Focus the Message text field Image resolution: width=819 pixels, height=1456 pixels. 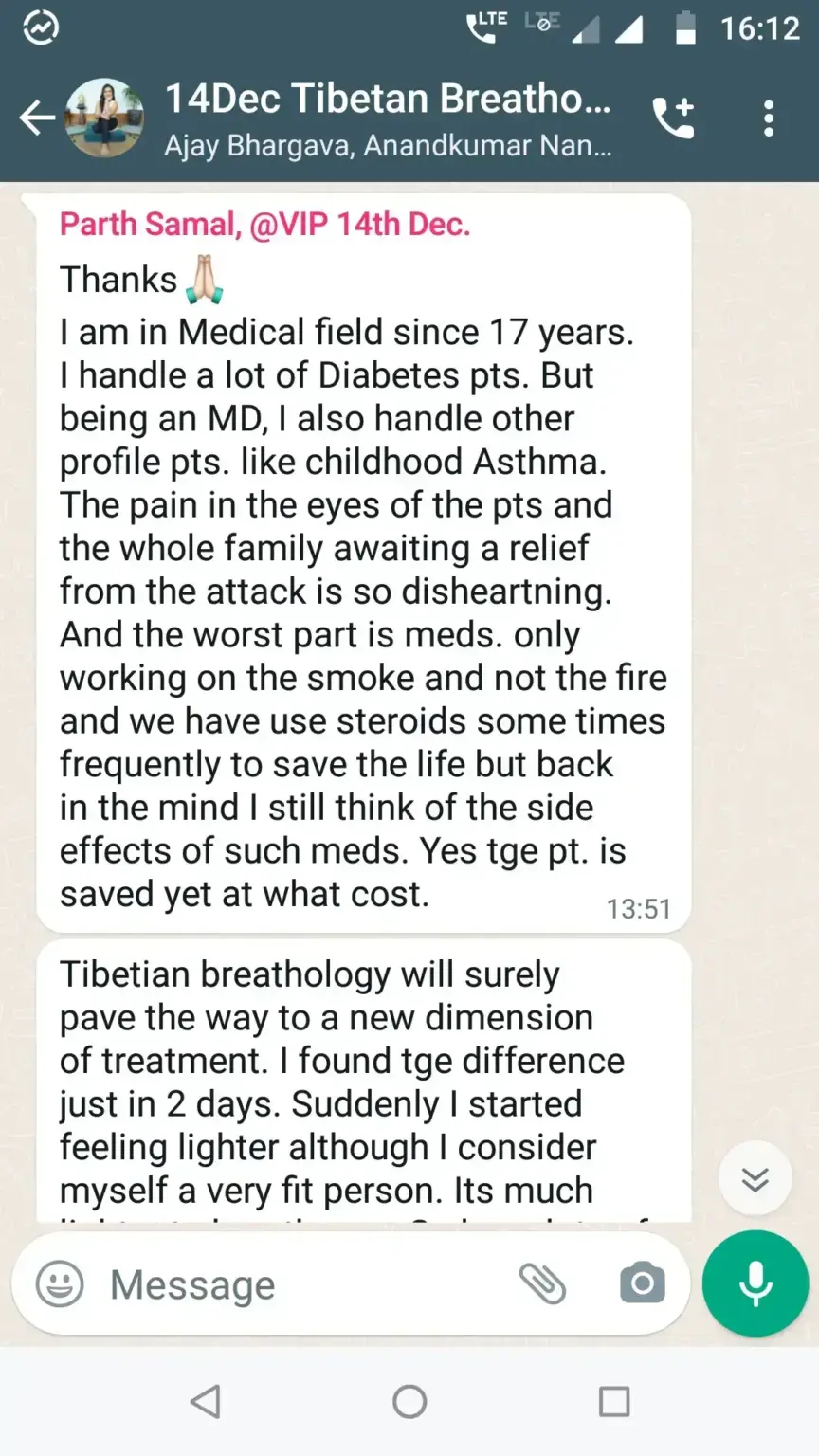click(303, 1284)
